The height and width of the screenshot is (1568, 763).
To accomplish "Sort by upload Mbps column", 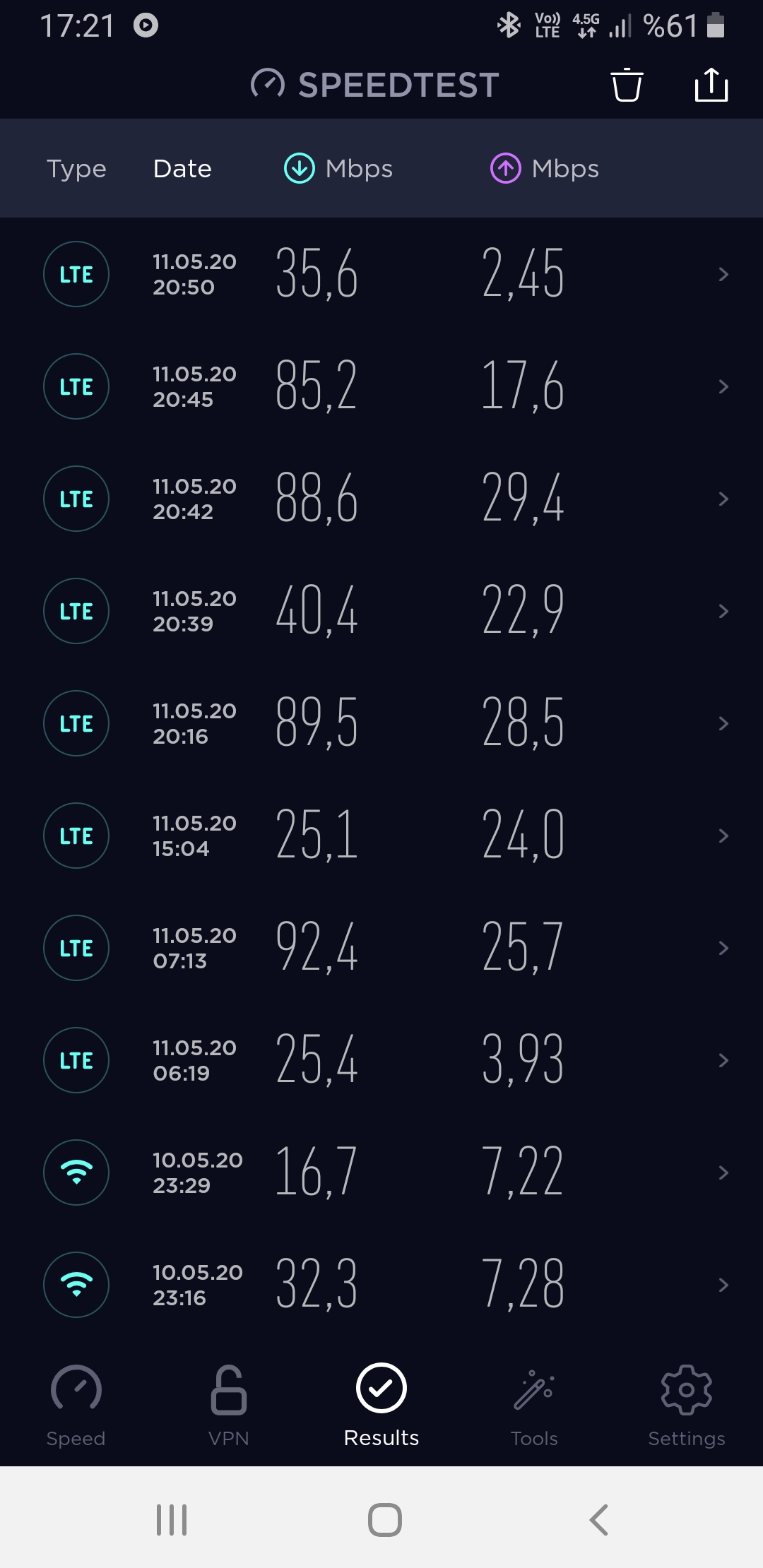I will click(x=545, y=169).
